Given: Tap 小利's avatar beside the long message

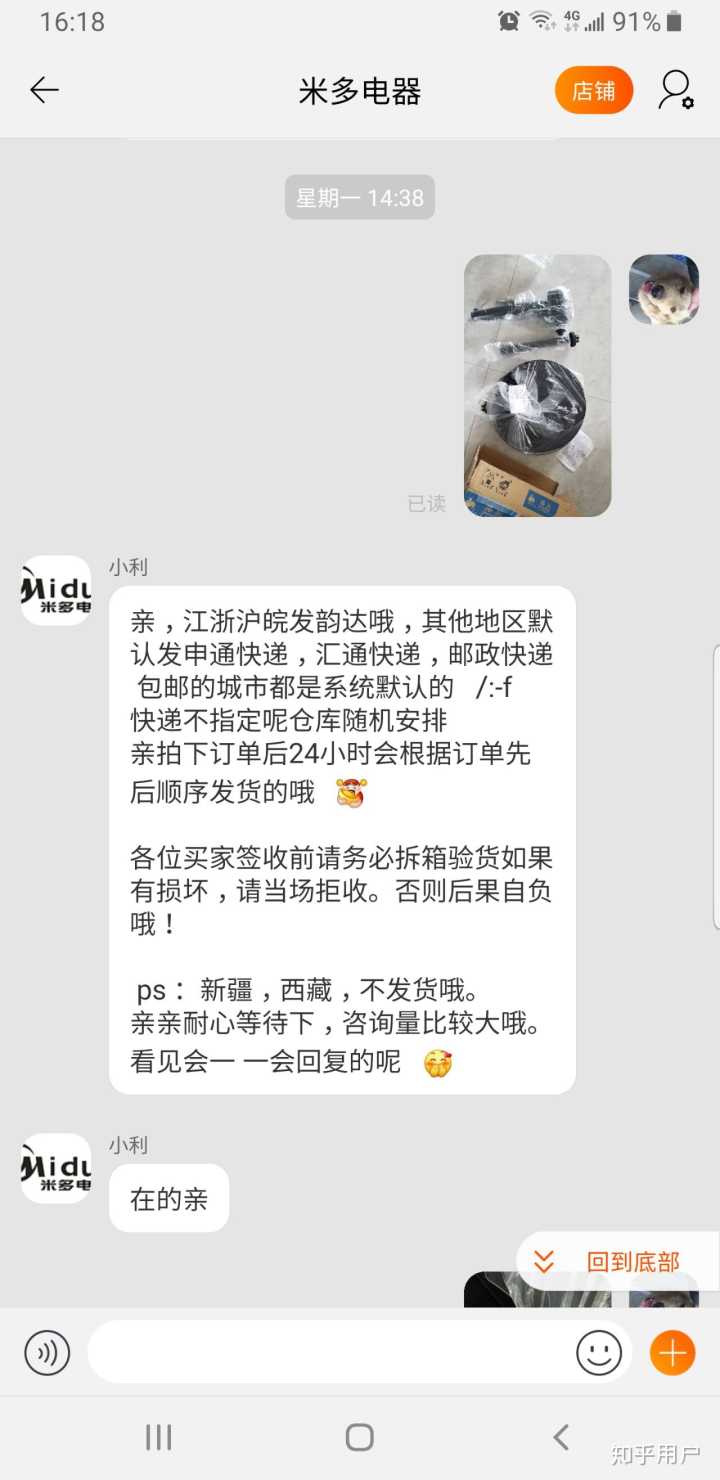Looking at the screenshot, I should click(56, 591).
